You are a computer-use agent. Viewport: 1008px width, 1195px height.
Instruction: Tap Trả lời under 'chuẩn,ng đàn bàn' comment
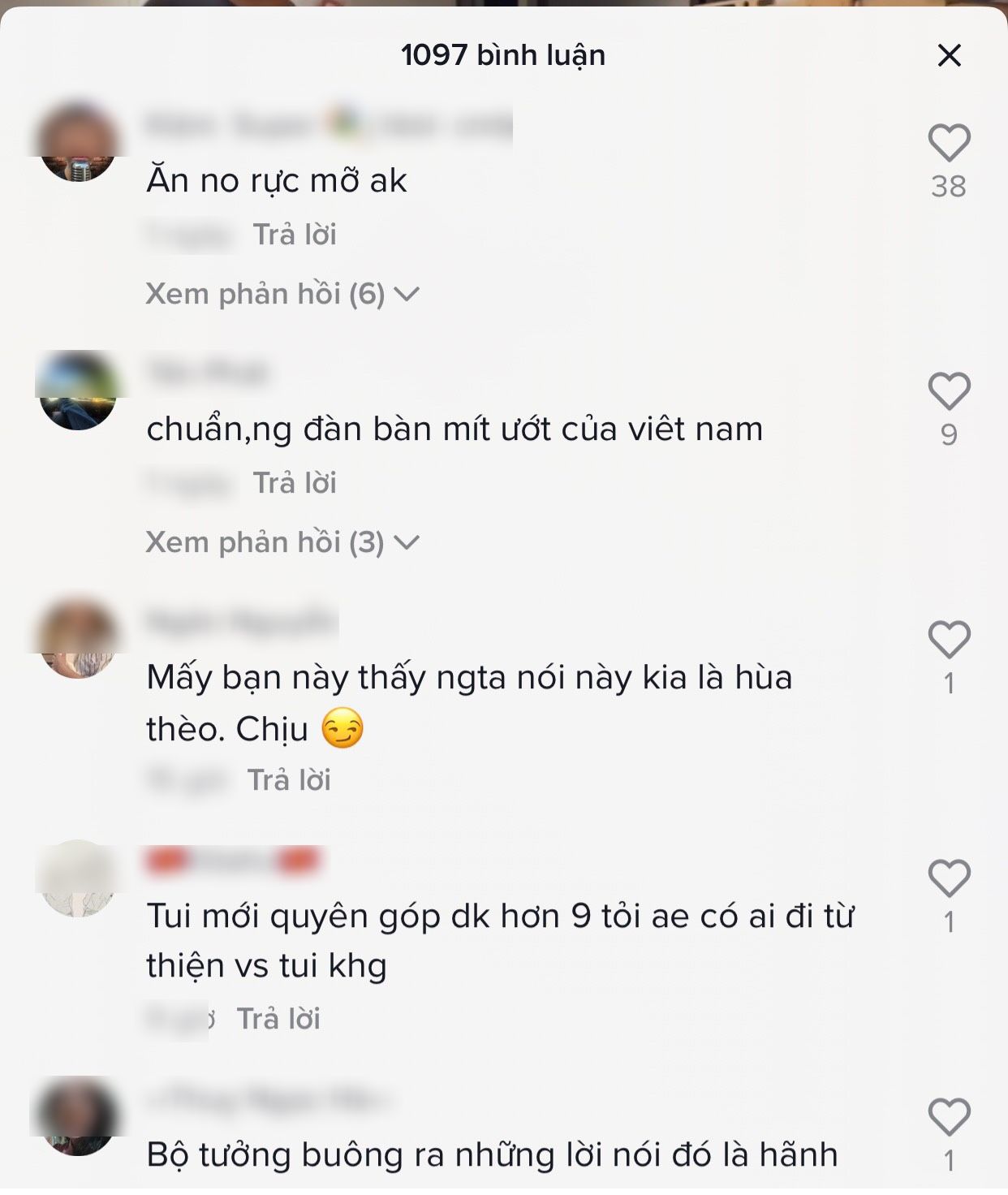point(295,483)
